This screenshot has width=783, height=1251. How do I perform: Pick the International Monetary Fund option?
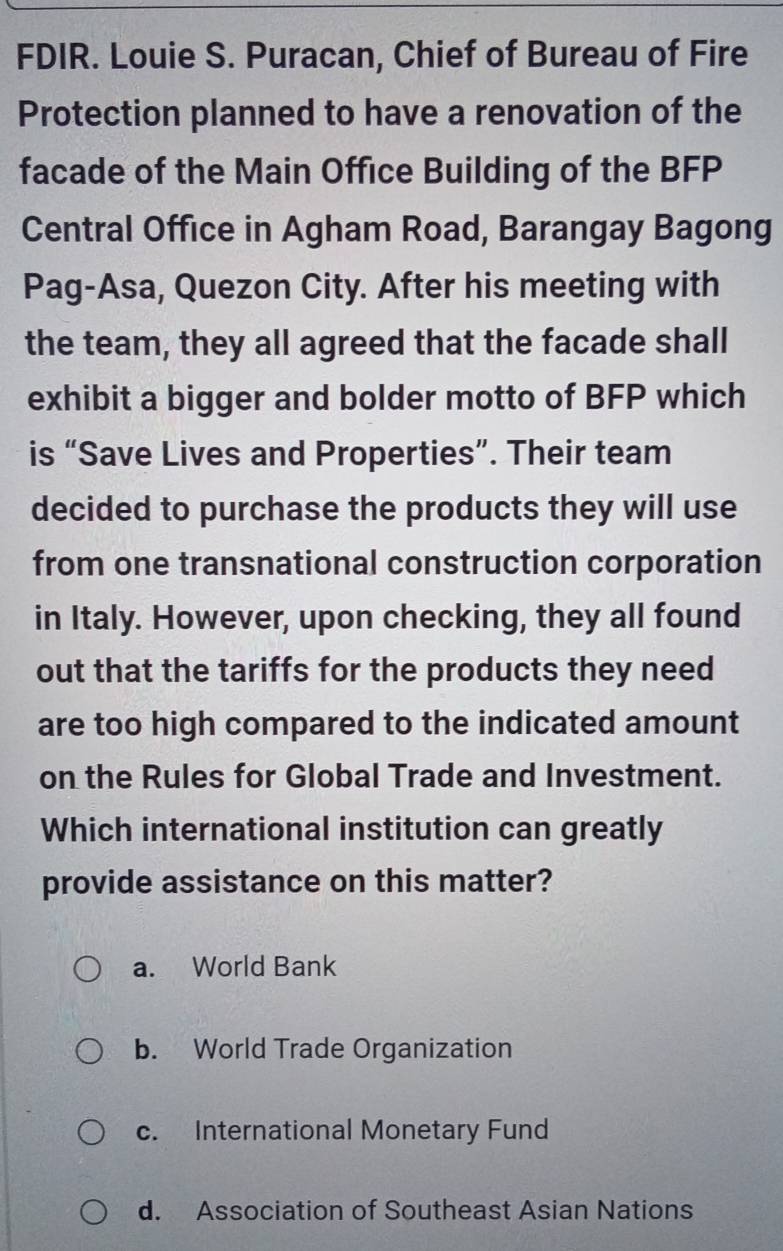(92, 1132)
